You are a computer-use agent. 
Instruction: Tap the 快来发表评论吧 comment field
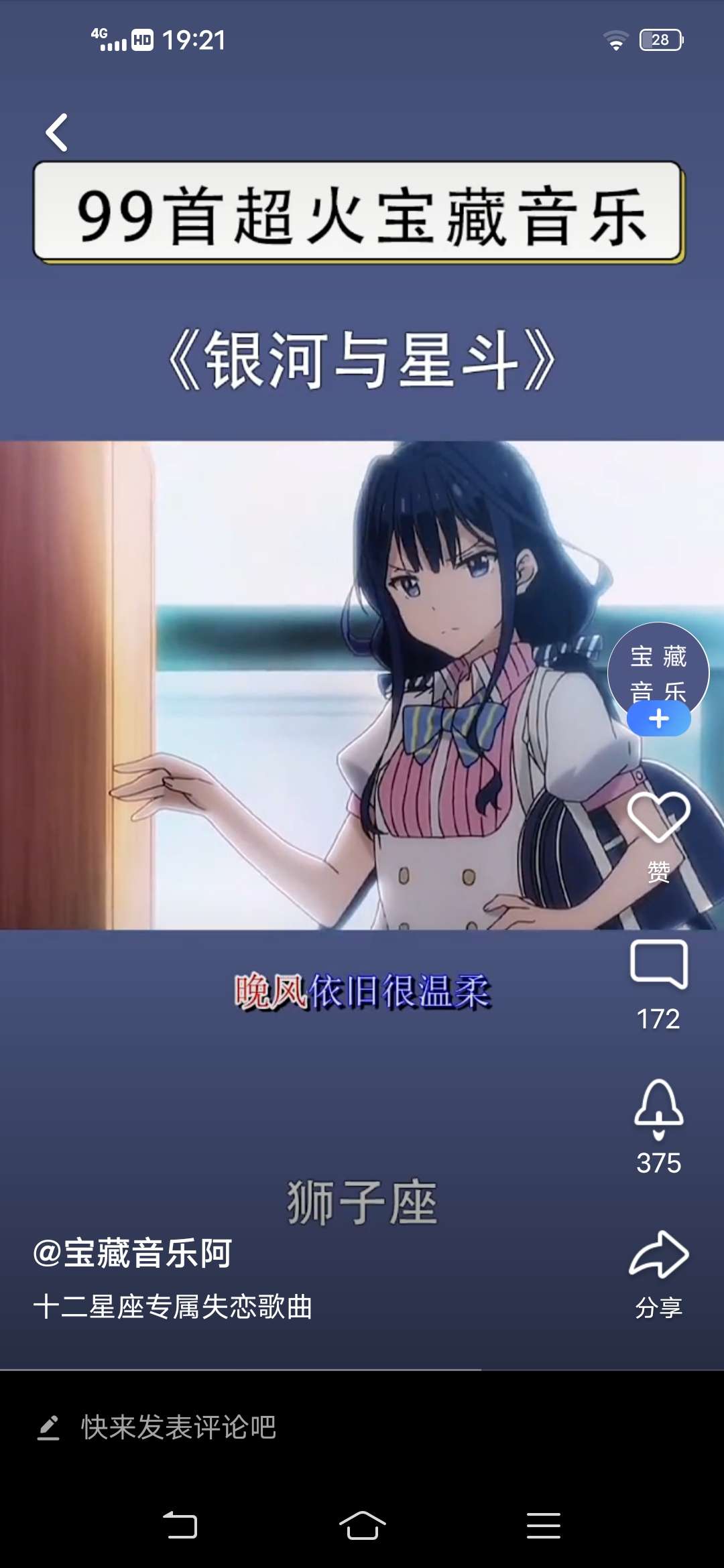point(178,1427)
